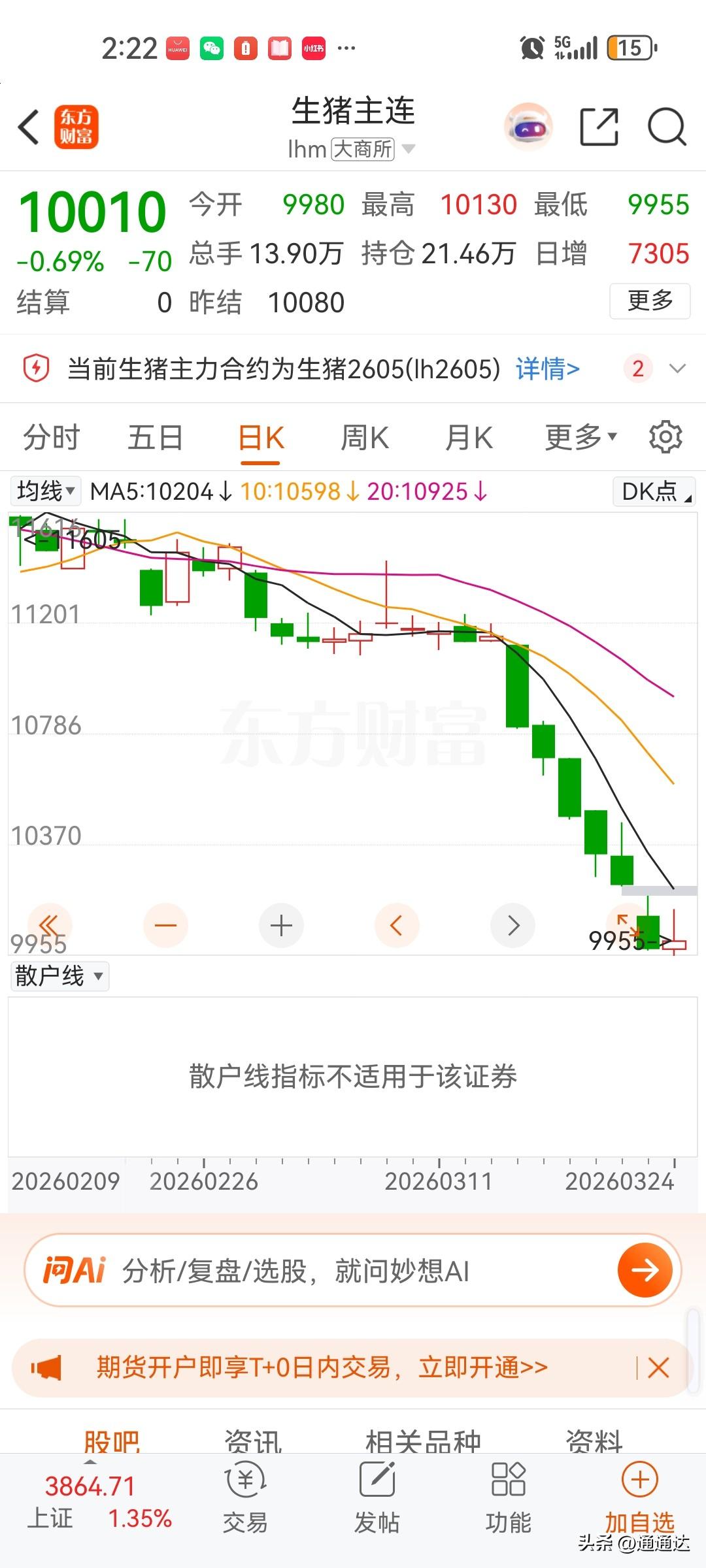Switch to the 周K weekly chart tab
Image resolution: width=706 pixels, height=1568 pixels.
pos(364,436)
